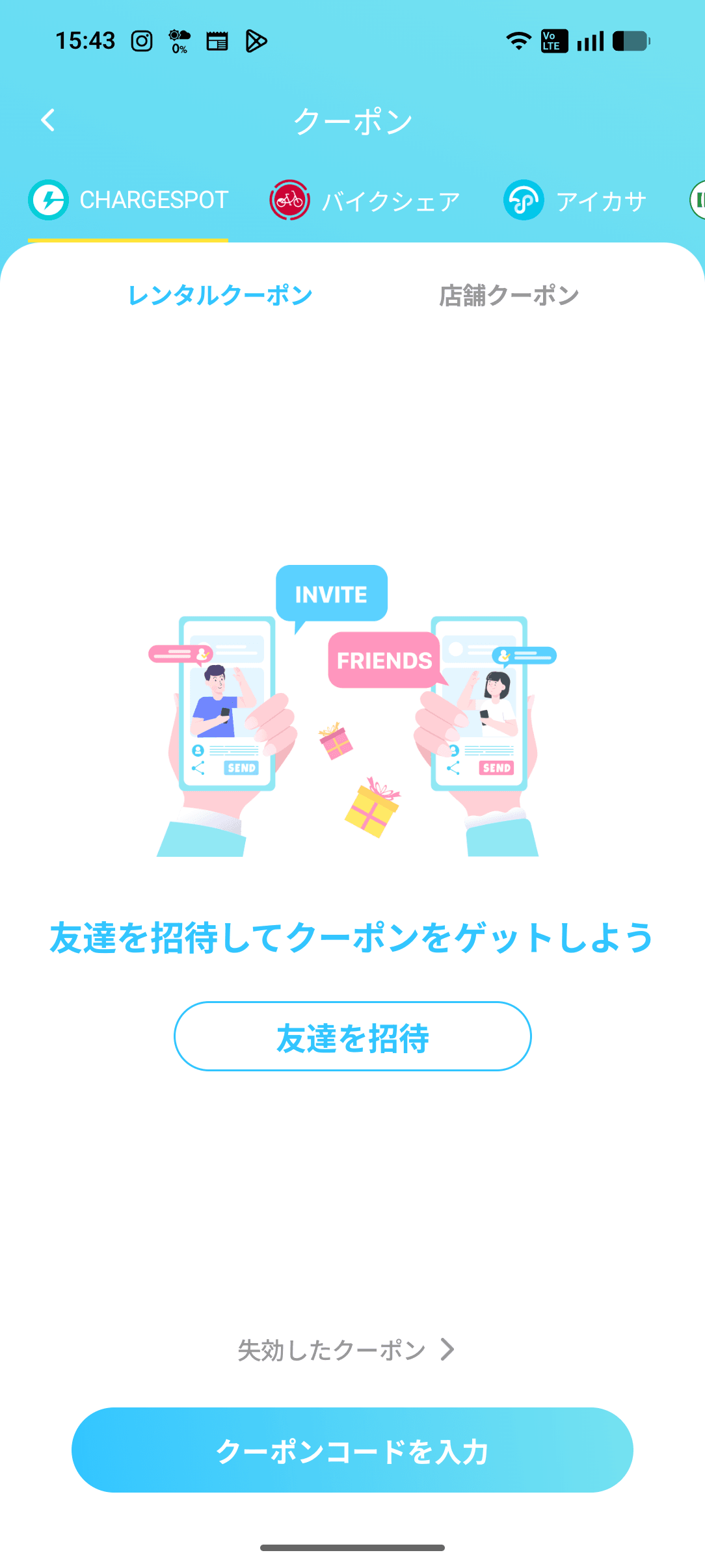Switch to the 店舗クーポン tab

click(509, 295)
